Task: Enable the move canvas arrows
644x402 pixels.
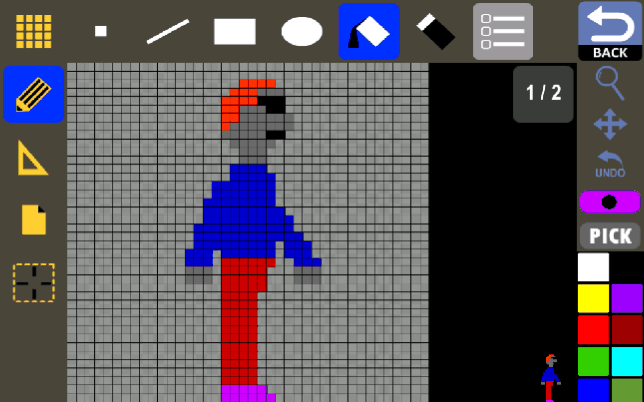Action: [610, 123]
